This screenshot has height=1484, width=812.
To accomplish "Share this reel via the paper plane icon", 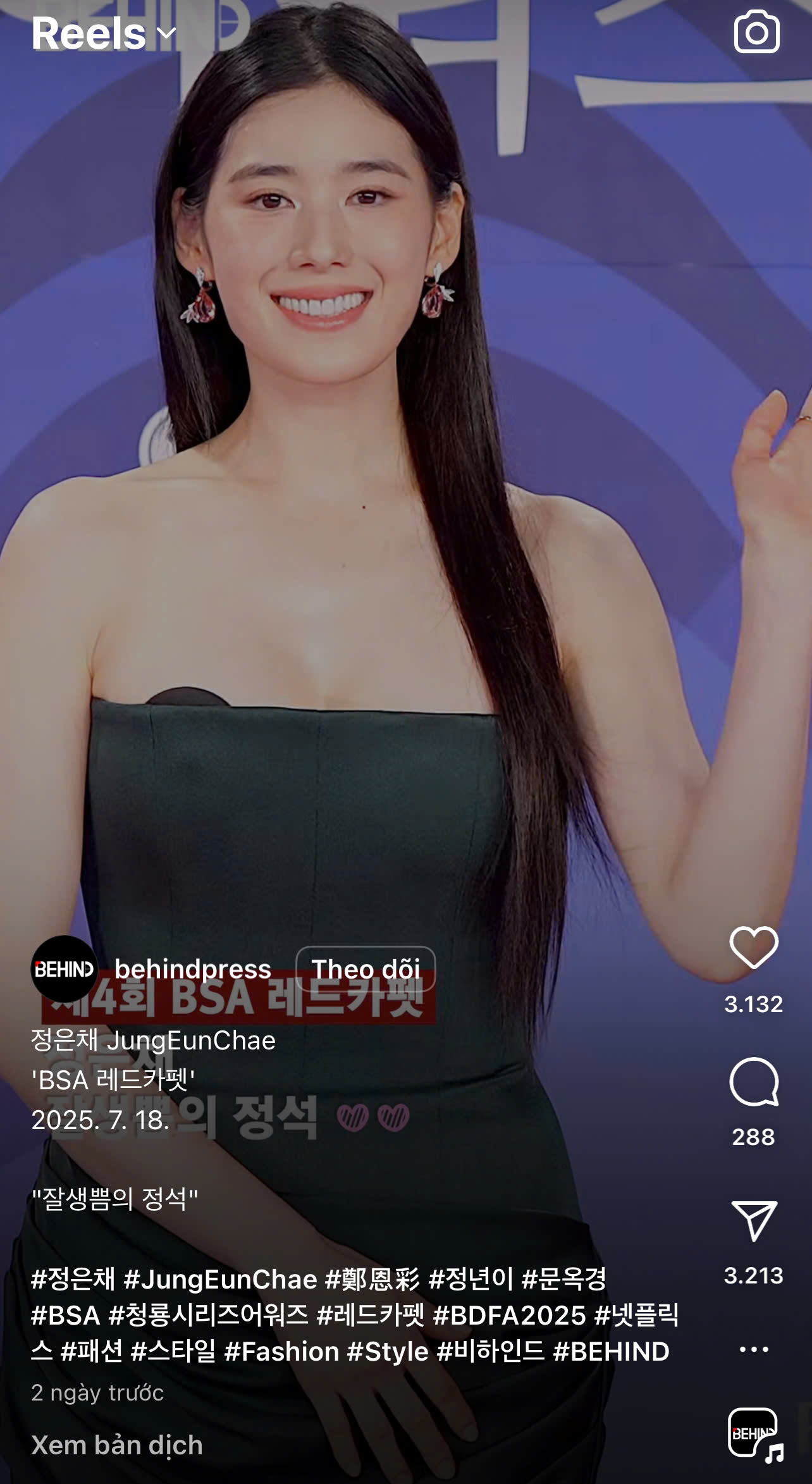I will (x=753, y=1220).
